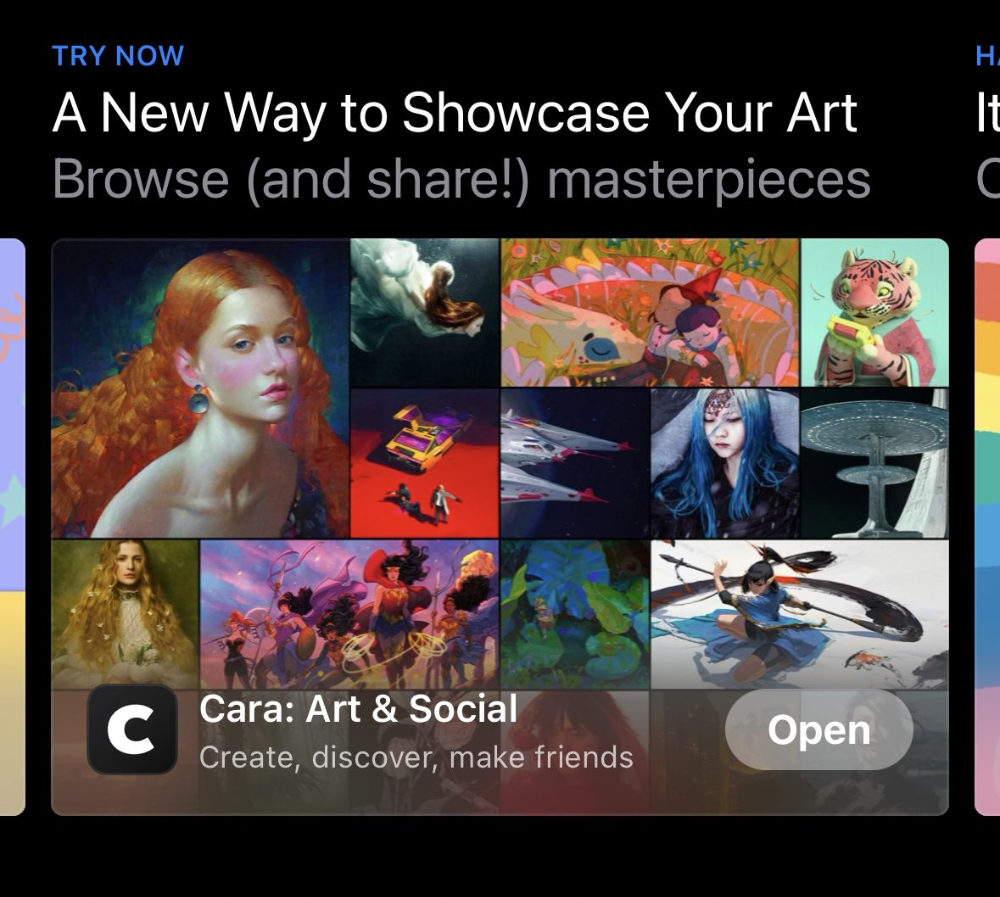Tap the Cara app icon
Image resolution: width=1000 pixels, height=897 pixels.
click(x=132, y=730)
